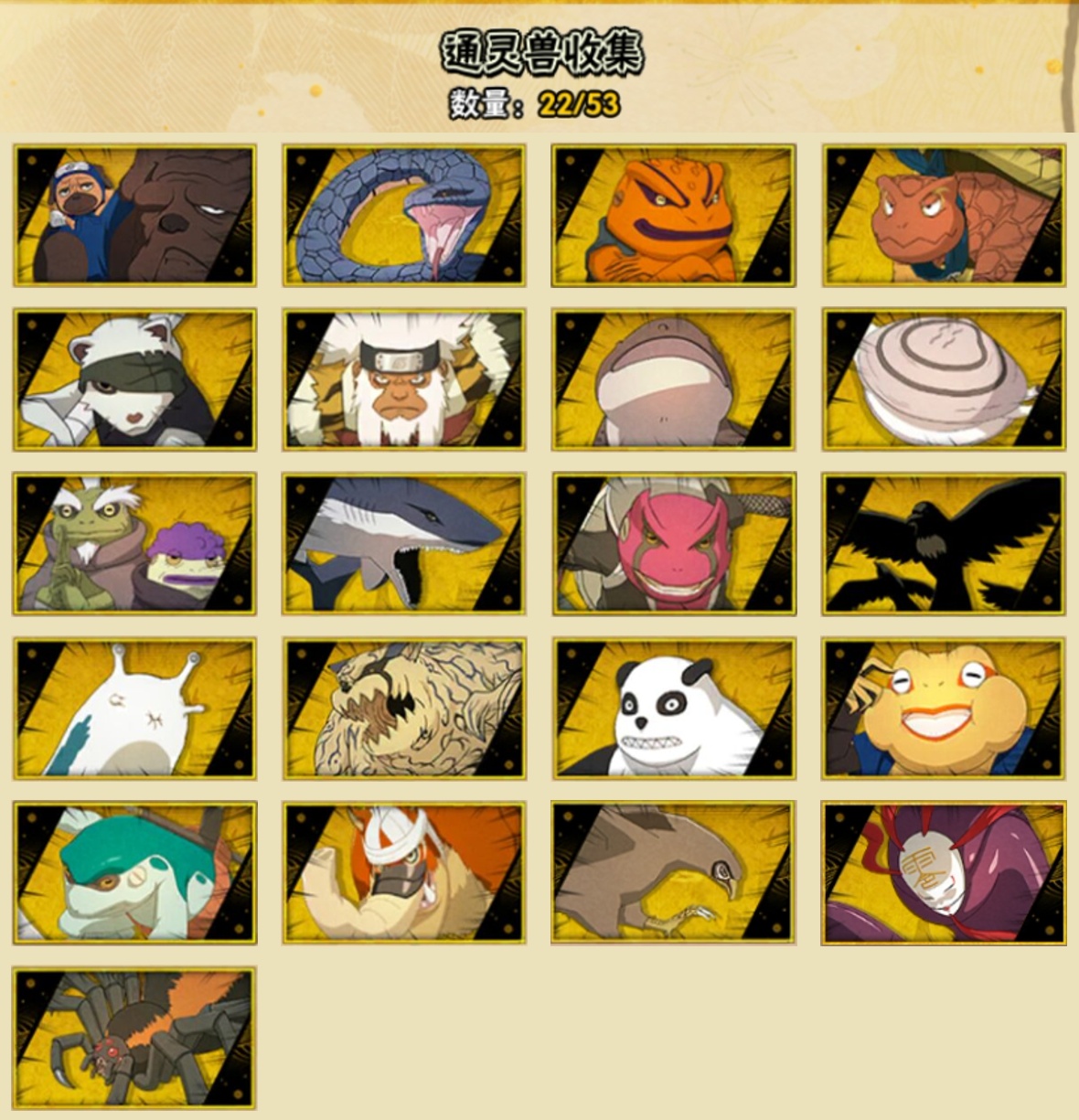Open the ninja dogs summon card
Viewport: 1079px width, 1120px height.
[134, 215]
